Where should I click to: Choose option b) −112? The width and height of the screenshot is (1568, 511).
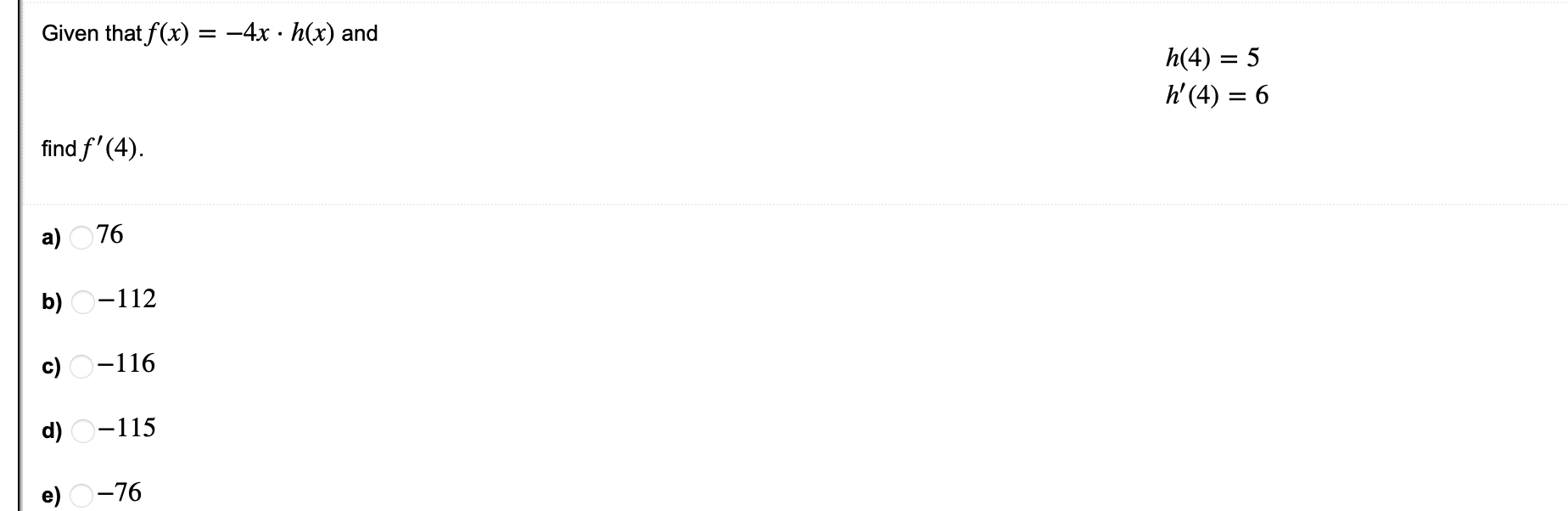click(81, 303)
